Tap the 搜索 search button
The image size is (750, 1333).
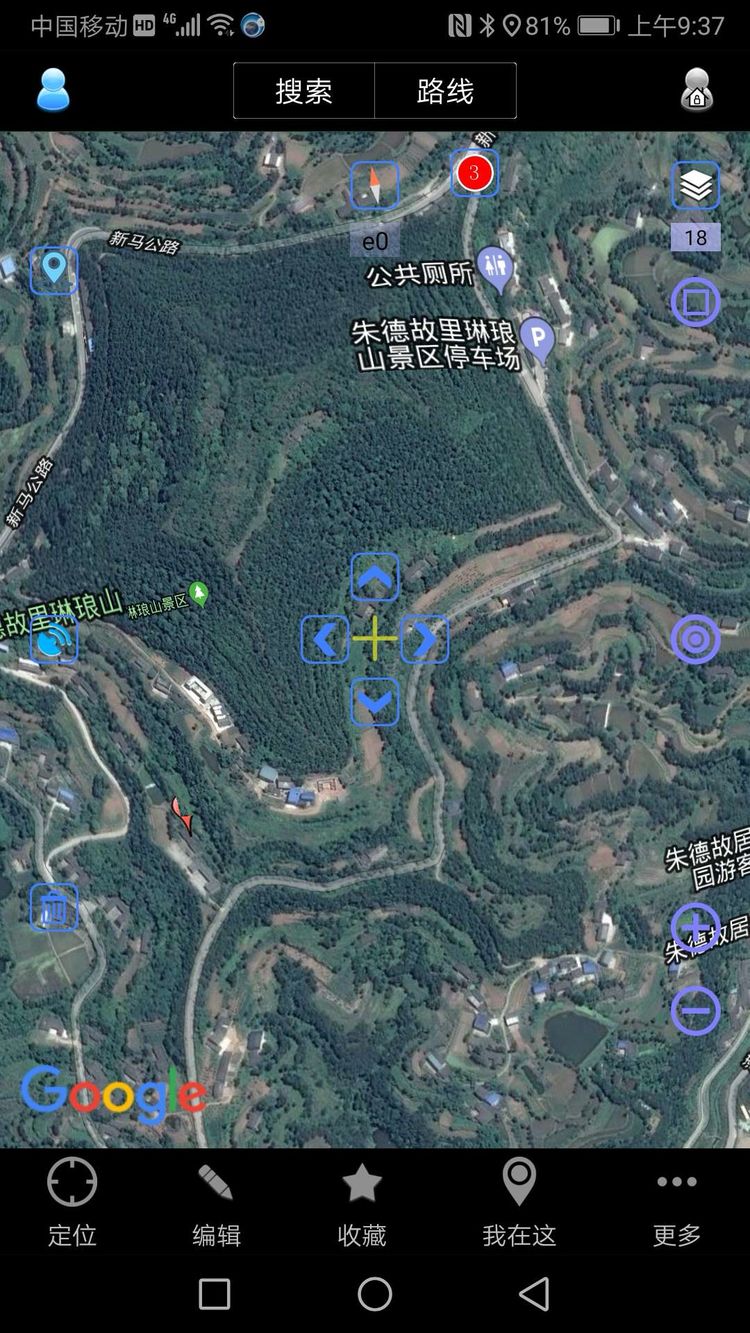tap(304, 91)
